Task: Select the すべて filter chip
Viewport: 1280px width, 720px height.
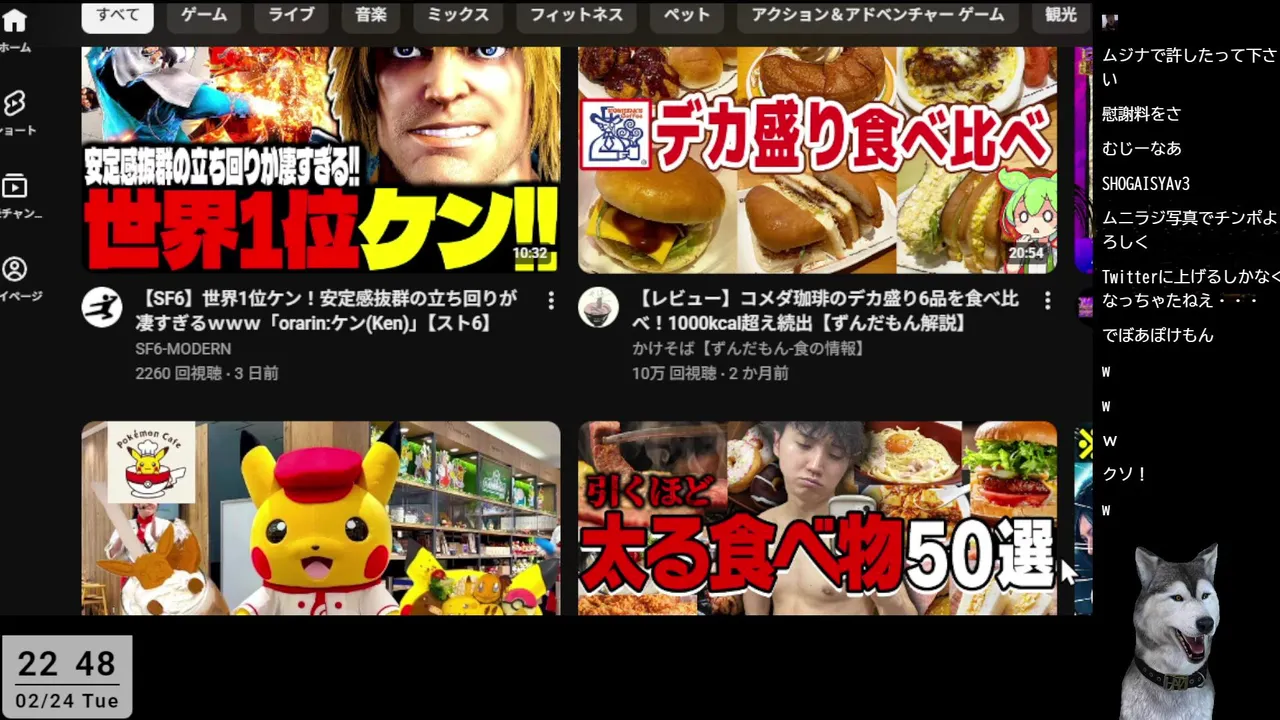Action: (117, 15)
